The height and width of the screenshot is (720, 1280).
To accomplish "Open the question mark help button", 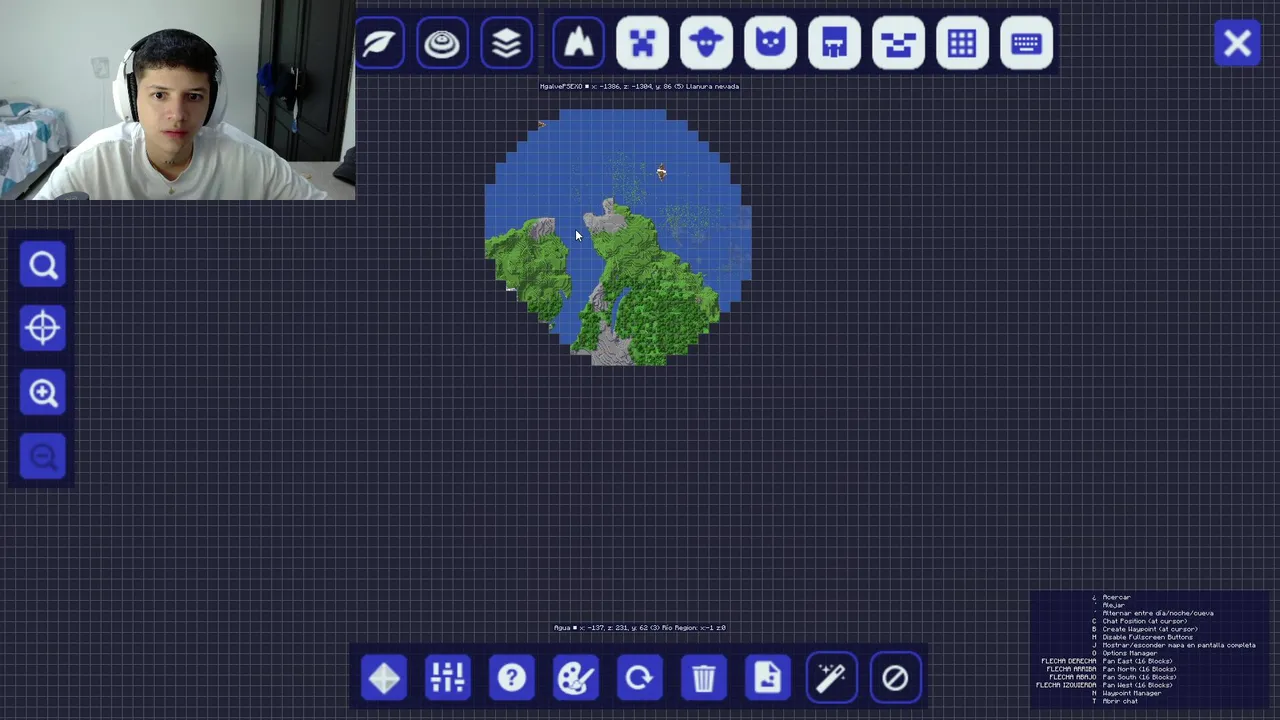I will pyautogui.click(x=511, y=679).
